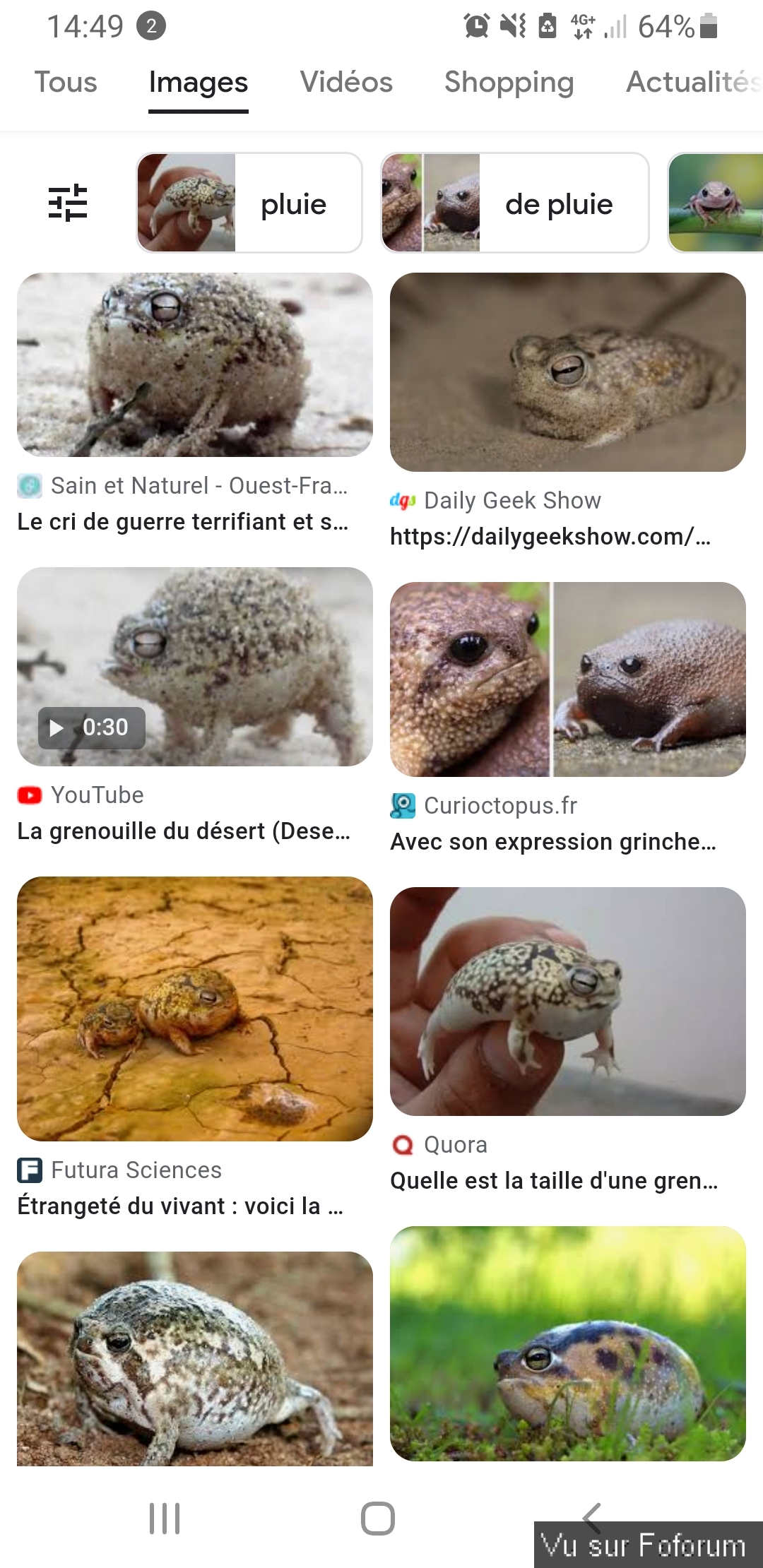Switch to the Actualités tab
The image size is (763, 1568).
[692, 82]
